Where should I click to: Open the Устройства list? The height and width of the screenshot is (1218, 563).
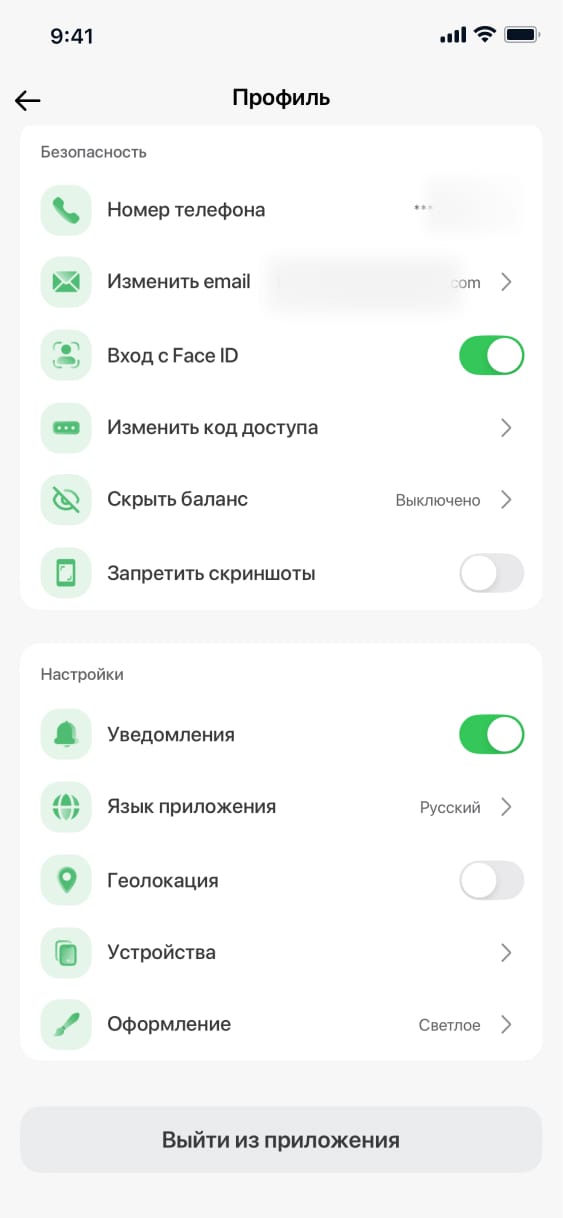tap(281, 953)
